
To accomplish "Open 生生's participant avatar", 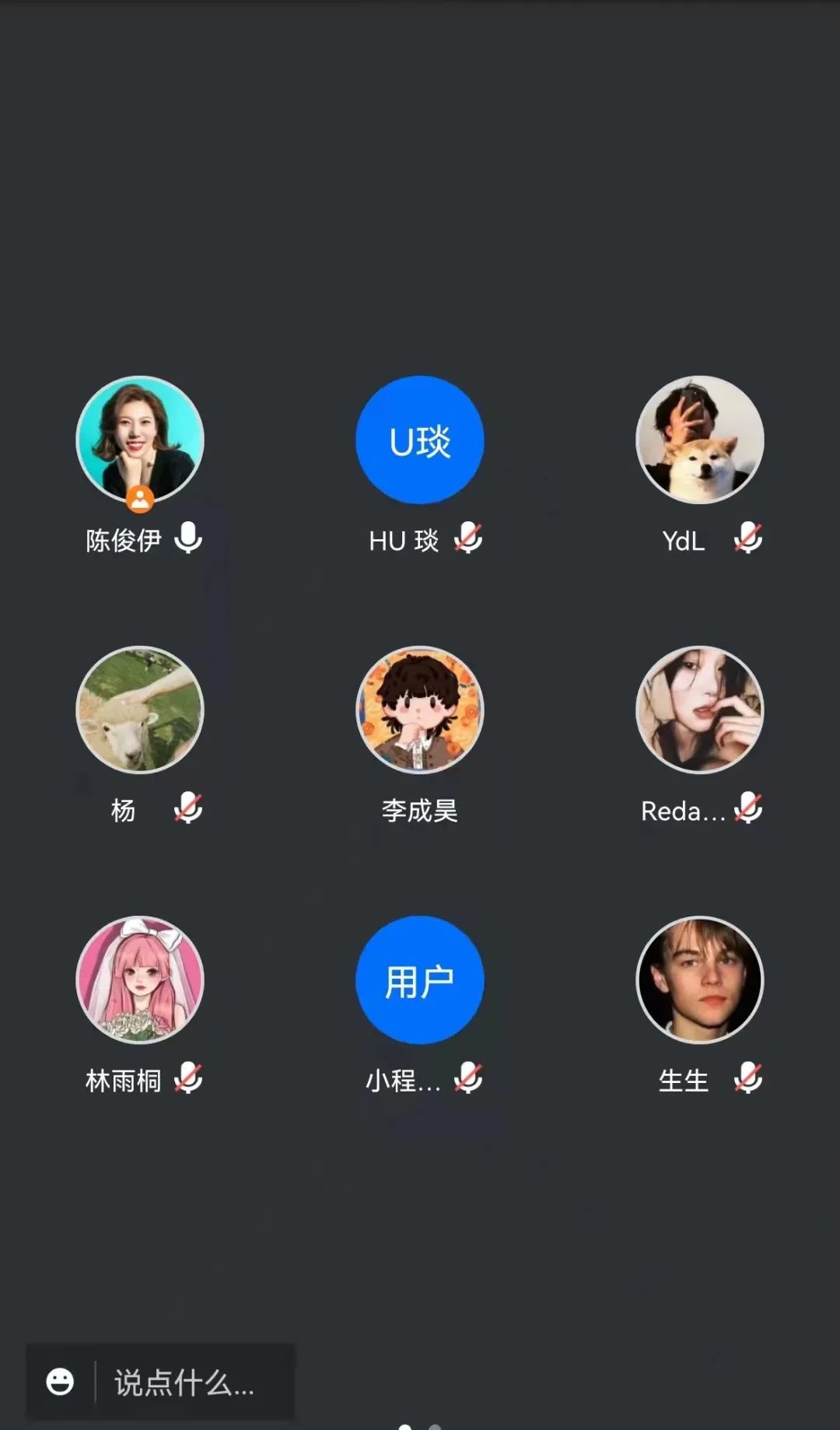I will tap(700, 980).
